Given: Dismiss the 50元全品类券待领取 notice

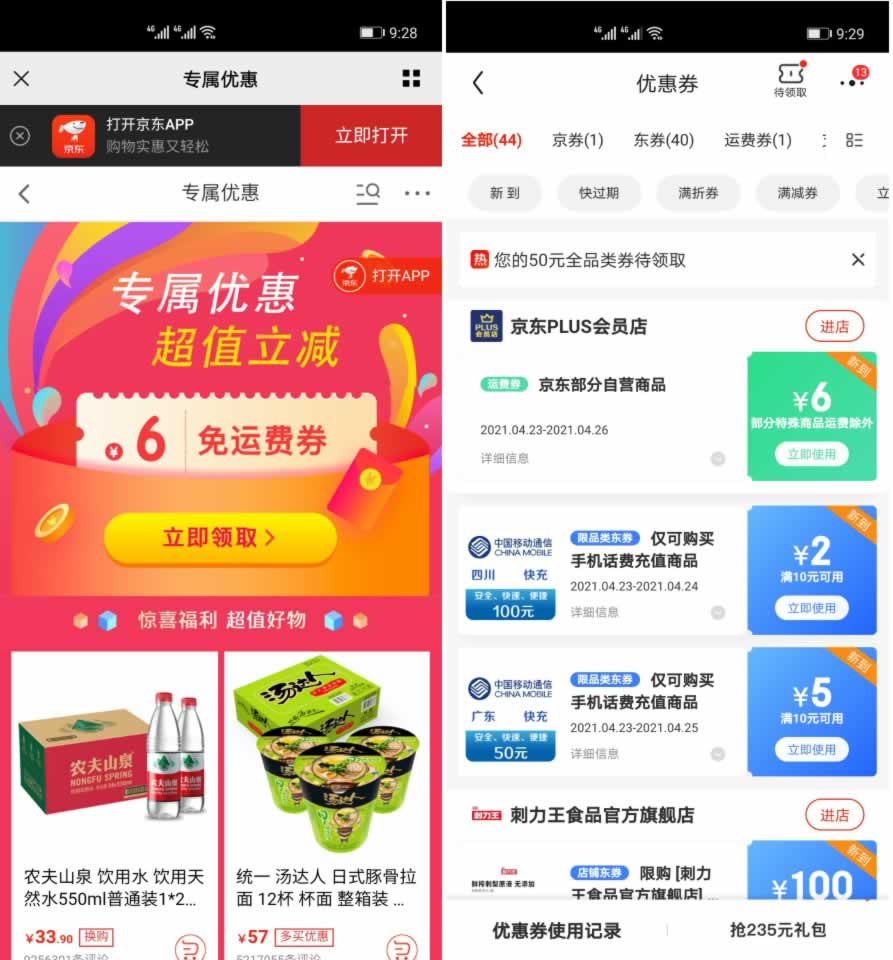Looking at the screenshot, I should coord(857,260).
